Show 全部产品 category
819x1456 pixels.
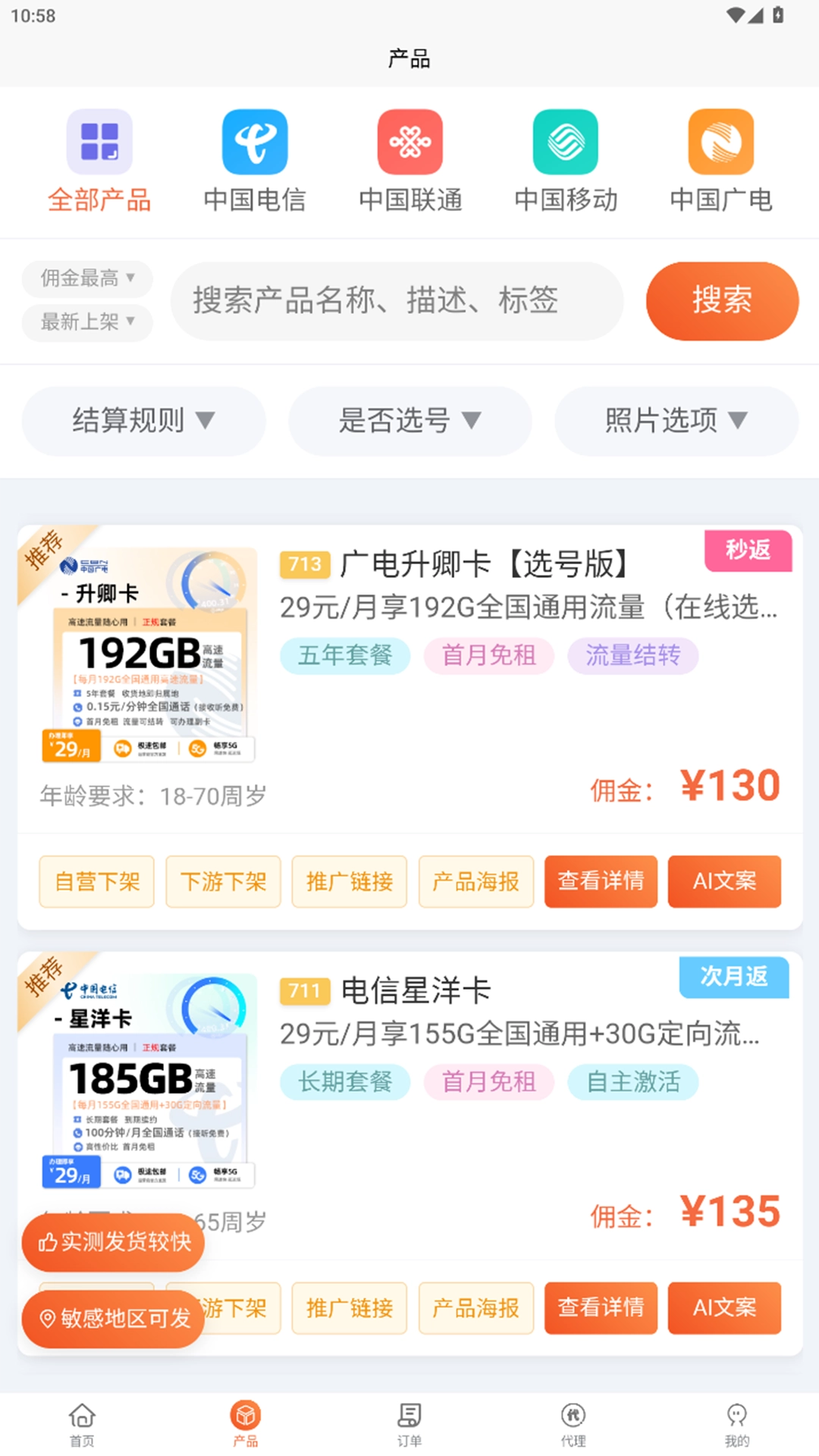point(99,160)
